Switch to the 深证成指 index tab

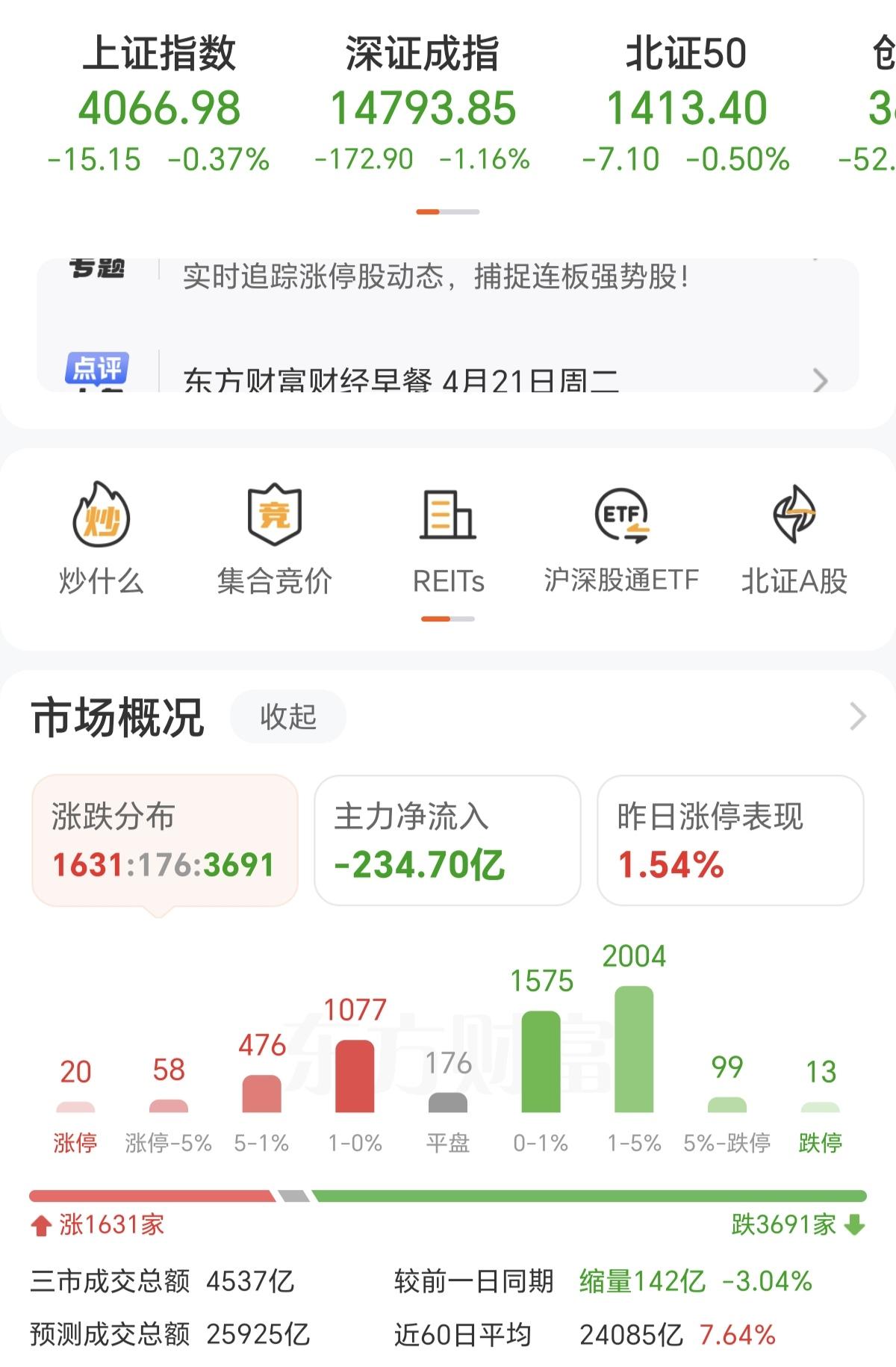[x=423, y=105]
